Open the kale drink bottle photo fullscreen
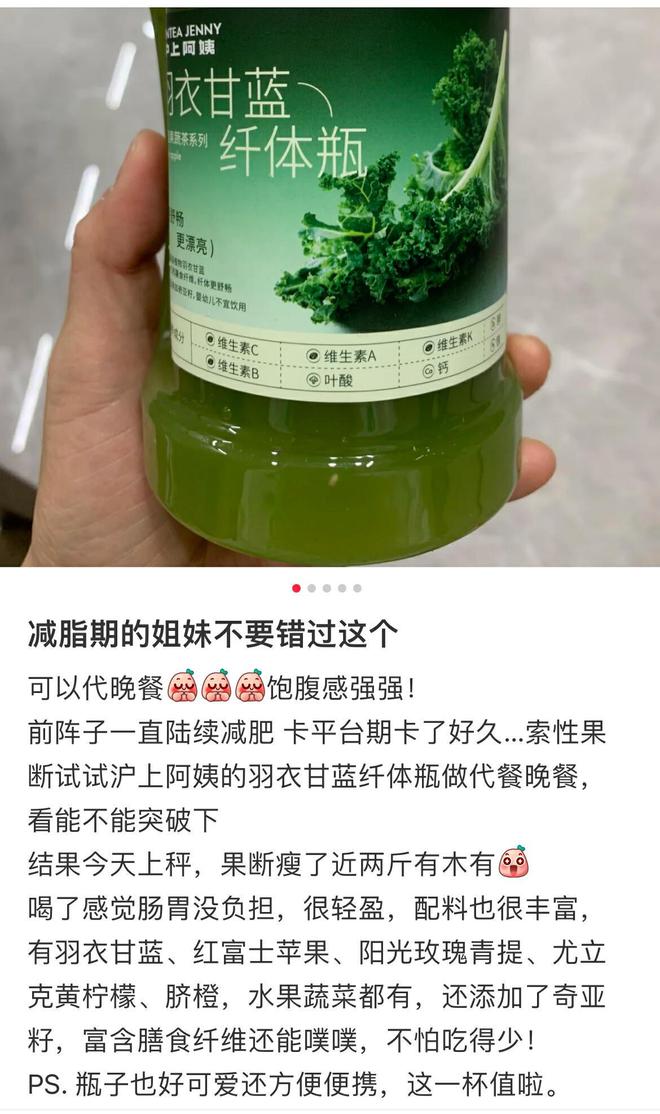The image size is (660, 1114). point(330,285)
